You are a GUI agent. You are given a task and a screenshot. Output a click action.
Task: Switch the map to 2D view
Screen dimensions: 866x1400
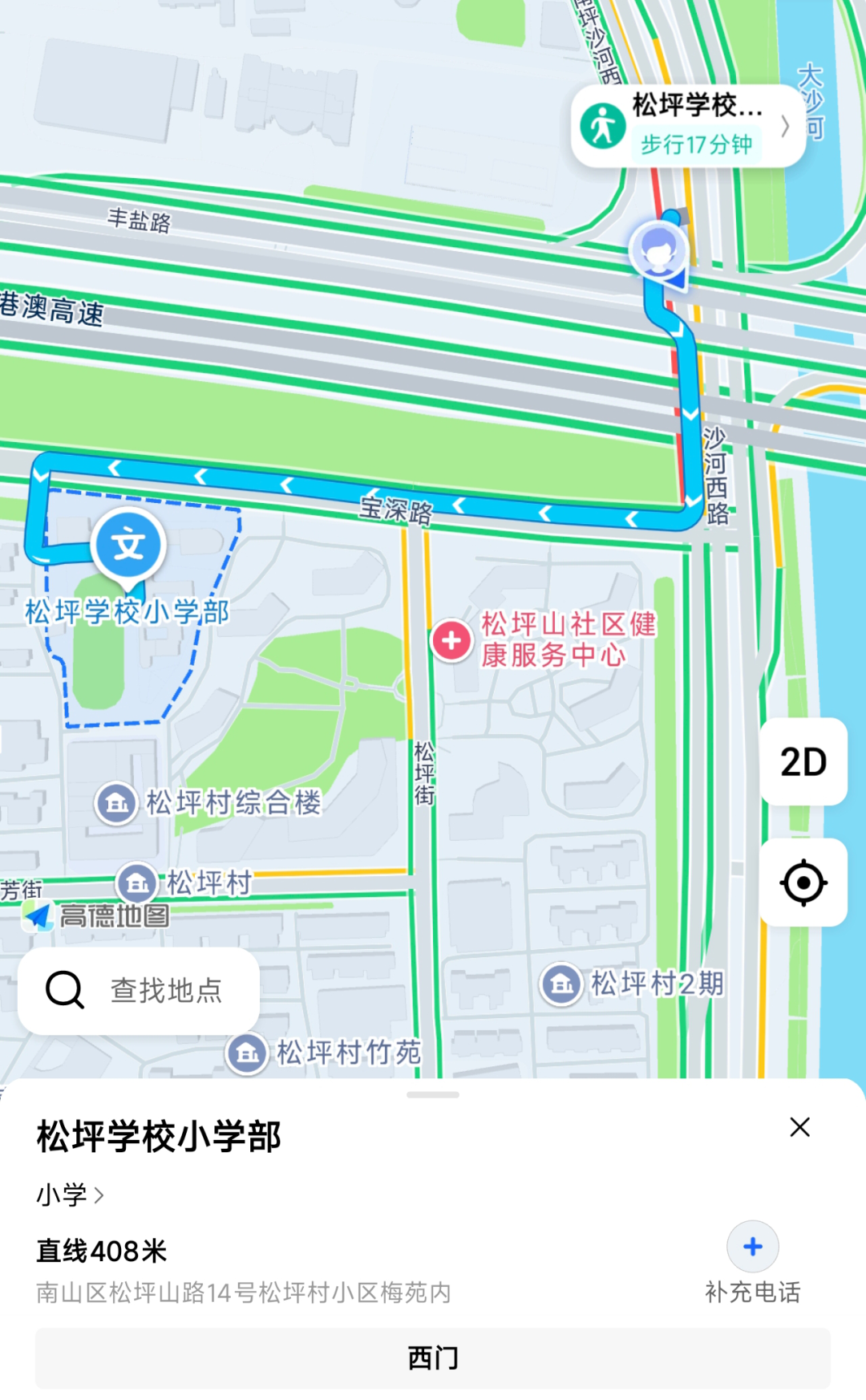[x=803, y=761]
